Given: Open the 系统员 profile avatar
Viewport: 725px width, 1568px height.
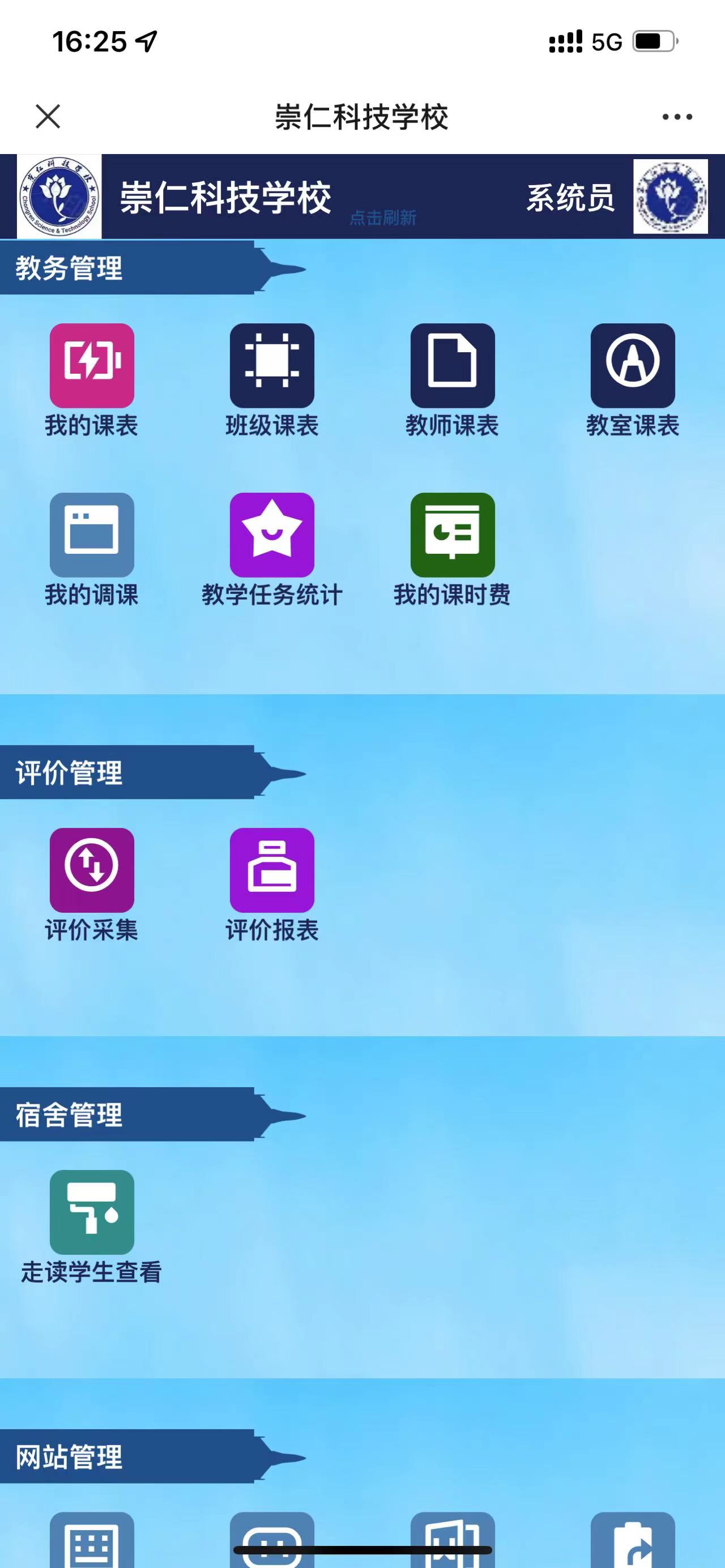Looking at the screenshot, I should [670, 196].
